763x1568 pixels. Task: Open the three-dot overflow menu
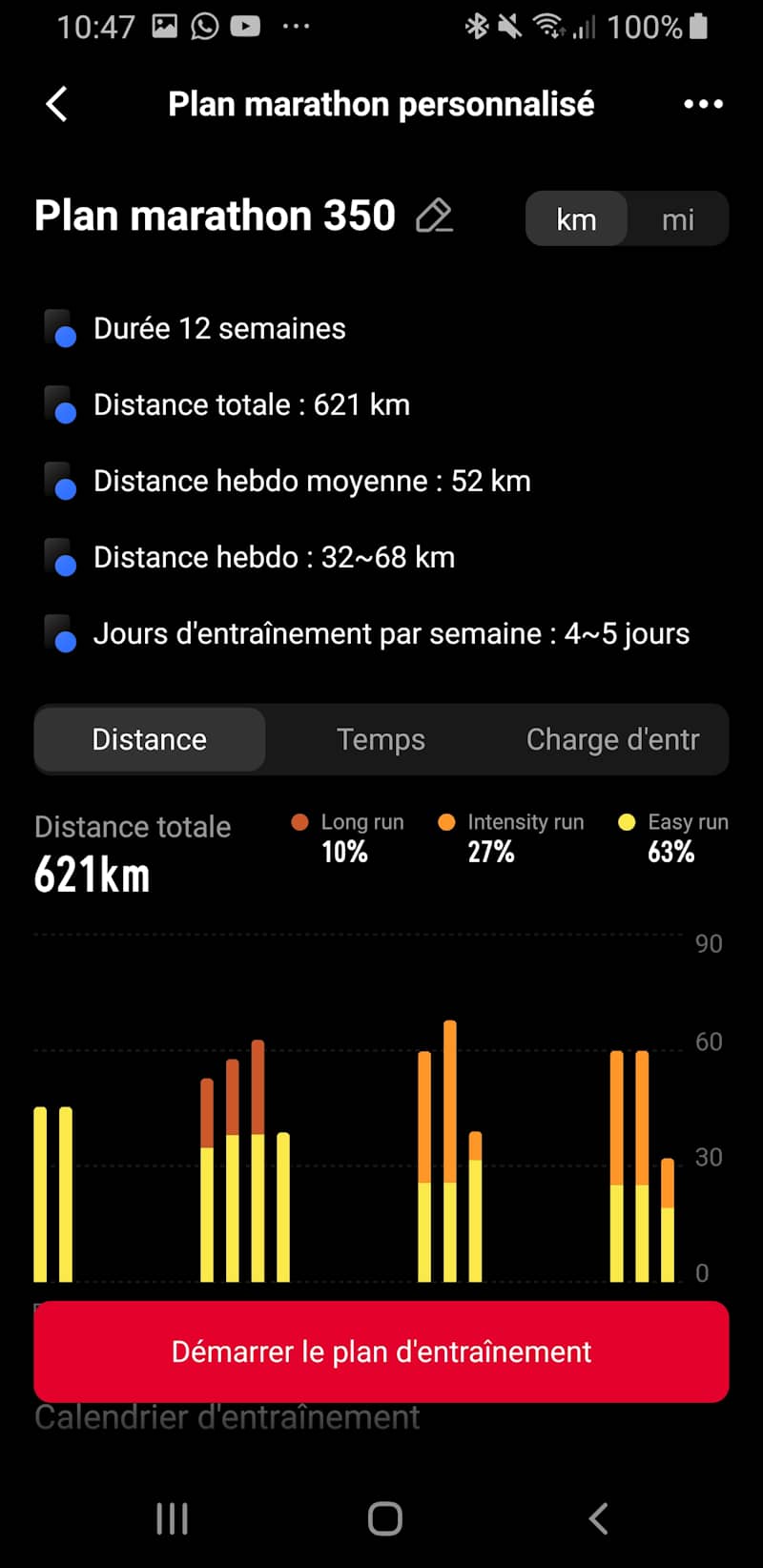(703, 104)
